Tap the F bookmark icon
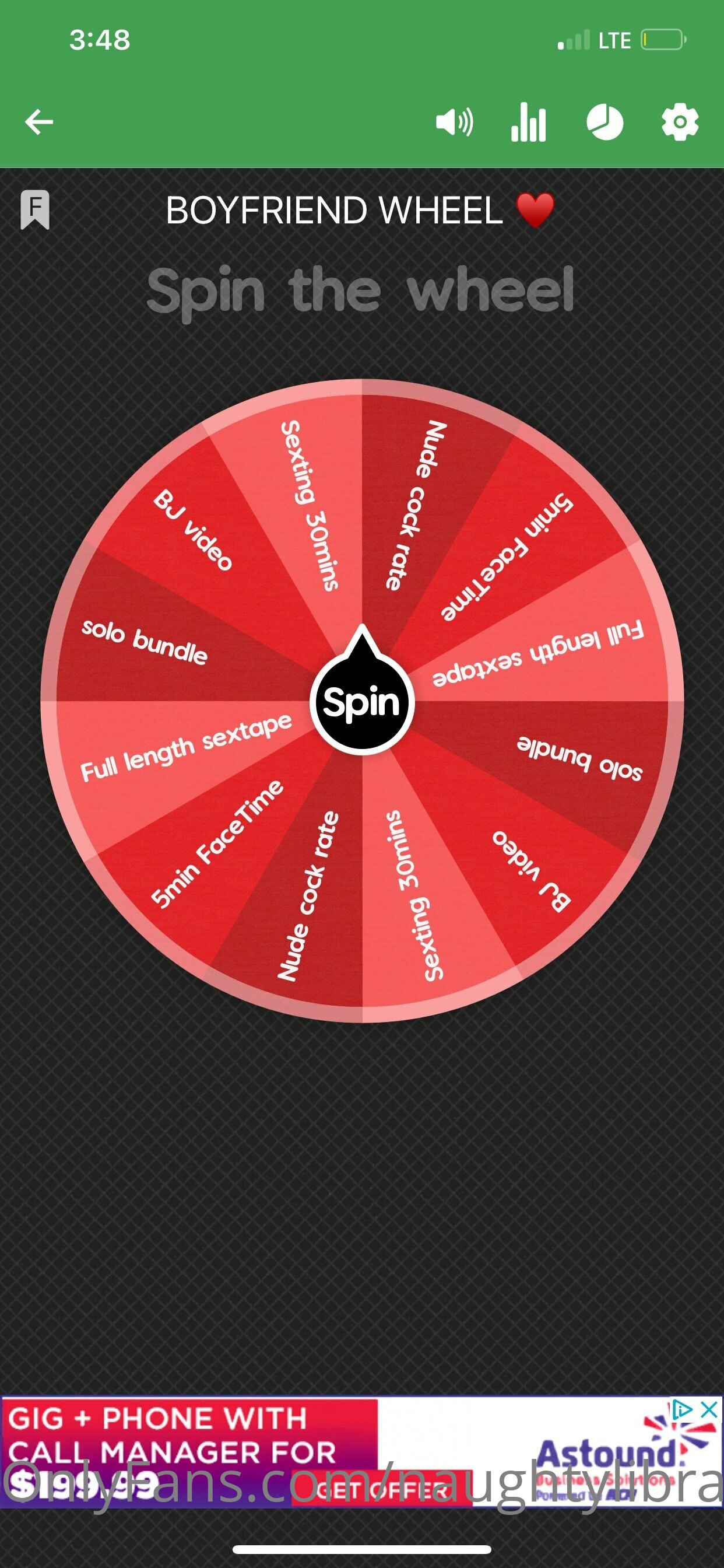The height and width of the screenshot is (1568, 724). tap(36, 209)
